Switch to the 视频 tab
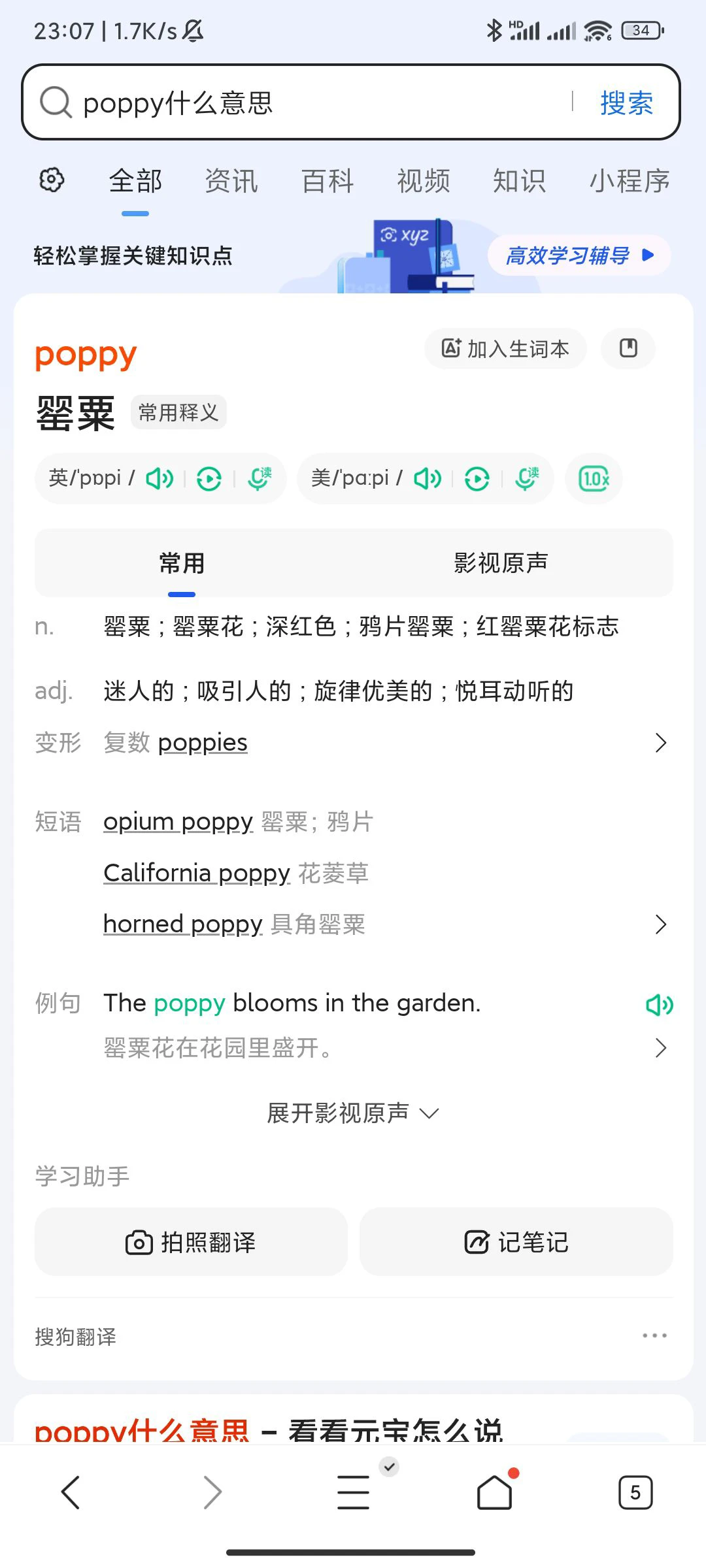706x1568 pixels. (x=424, y=181)
